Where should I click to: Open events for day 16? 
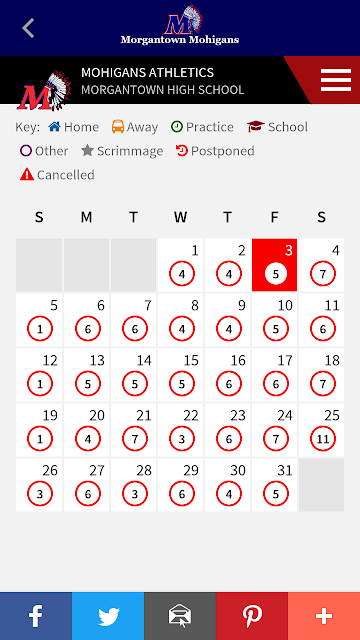227,375
